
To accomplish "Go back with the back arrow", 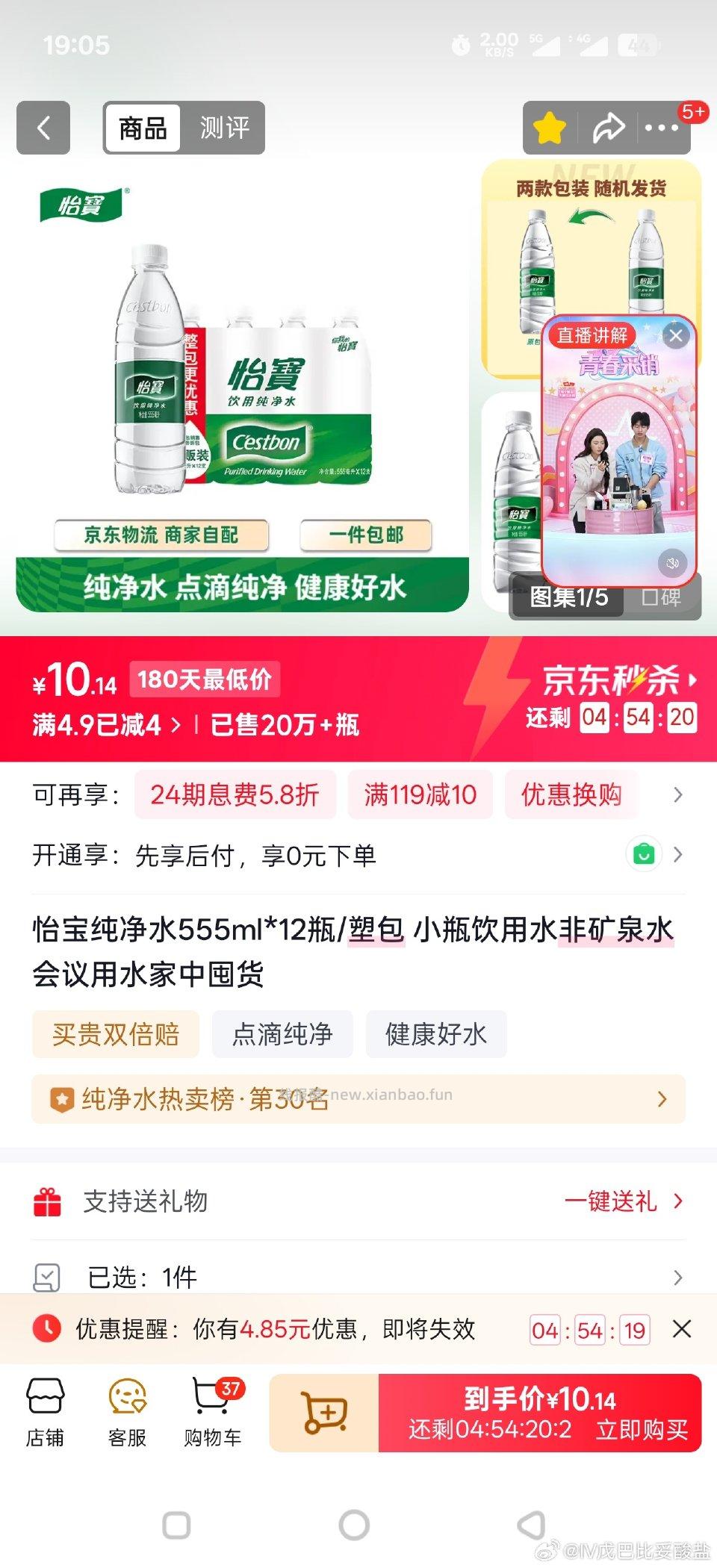I will click(43, 127).
